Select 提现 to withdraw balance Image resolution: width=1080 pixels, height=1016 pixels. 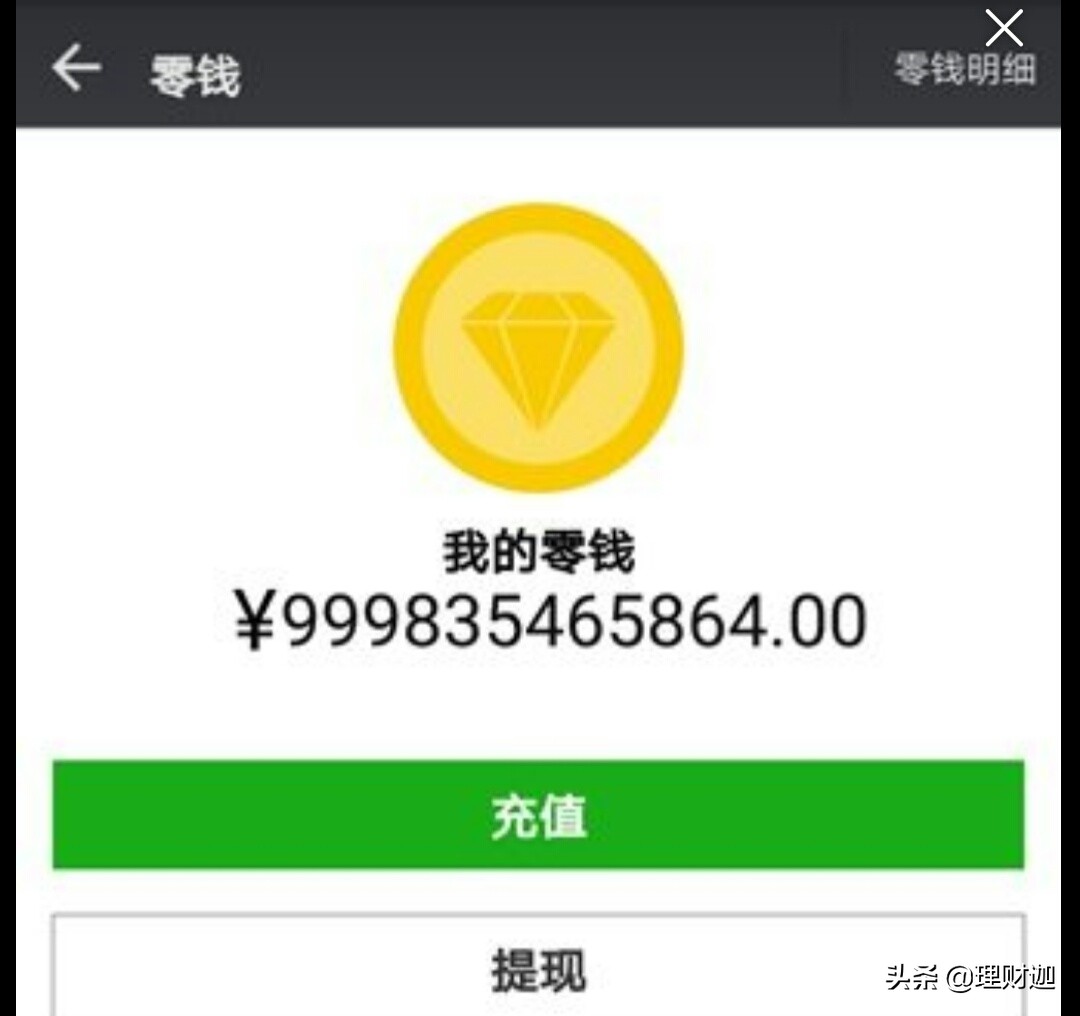pos(539,964)
